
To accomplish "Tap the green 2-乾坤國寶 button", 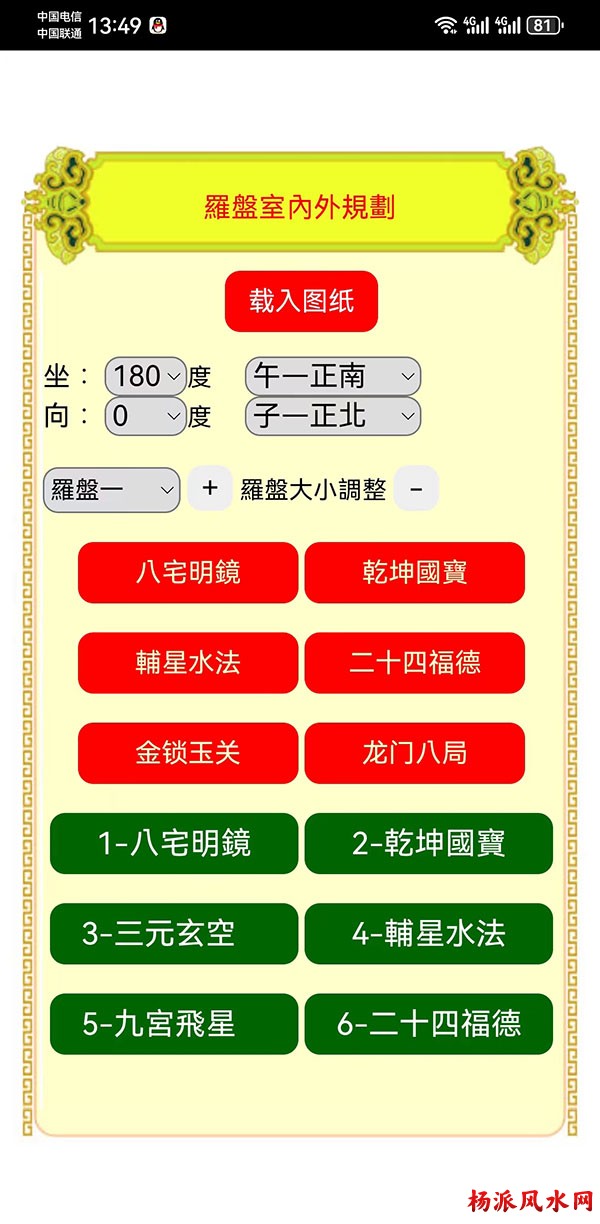I will (429, 843).
